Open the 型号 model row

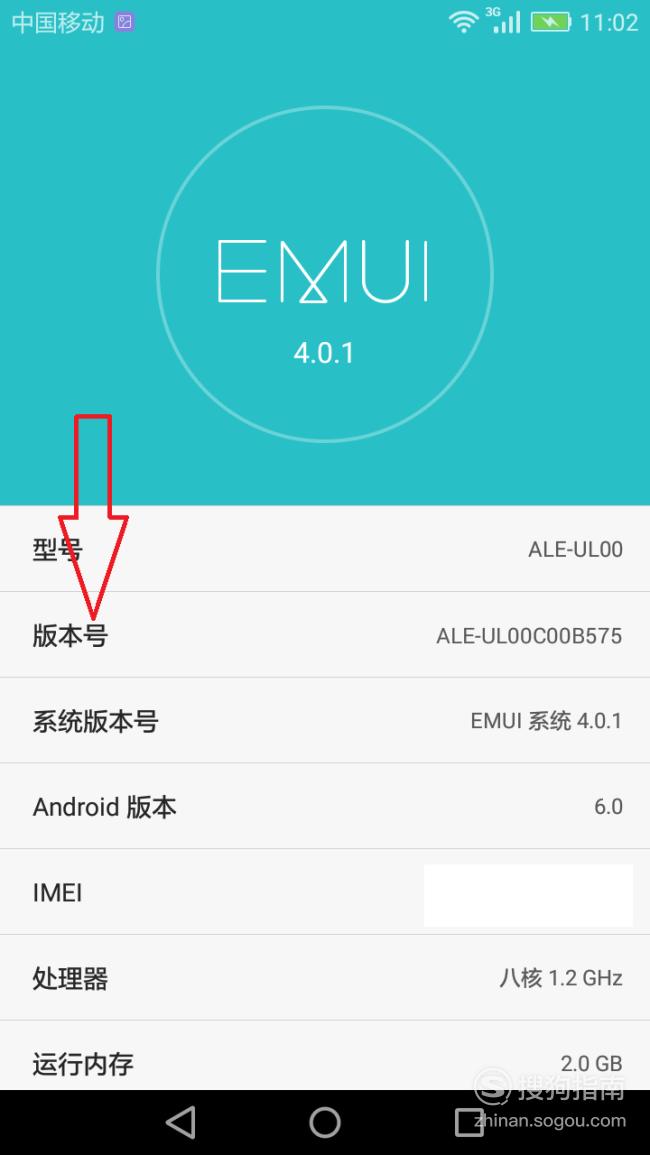coord(325,549)
